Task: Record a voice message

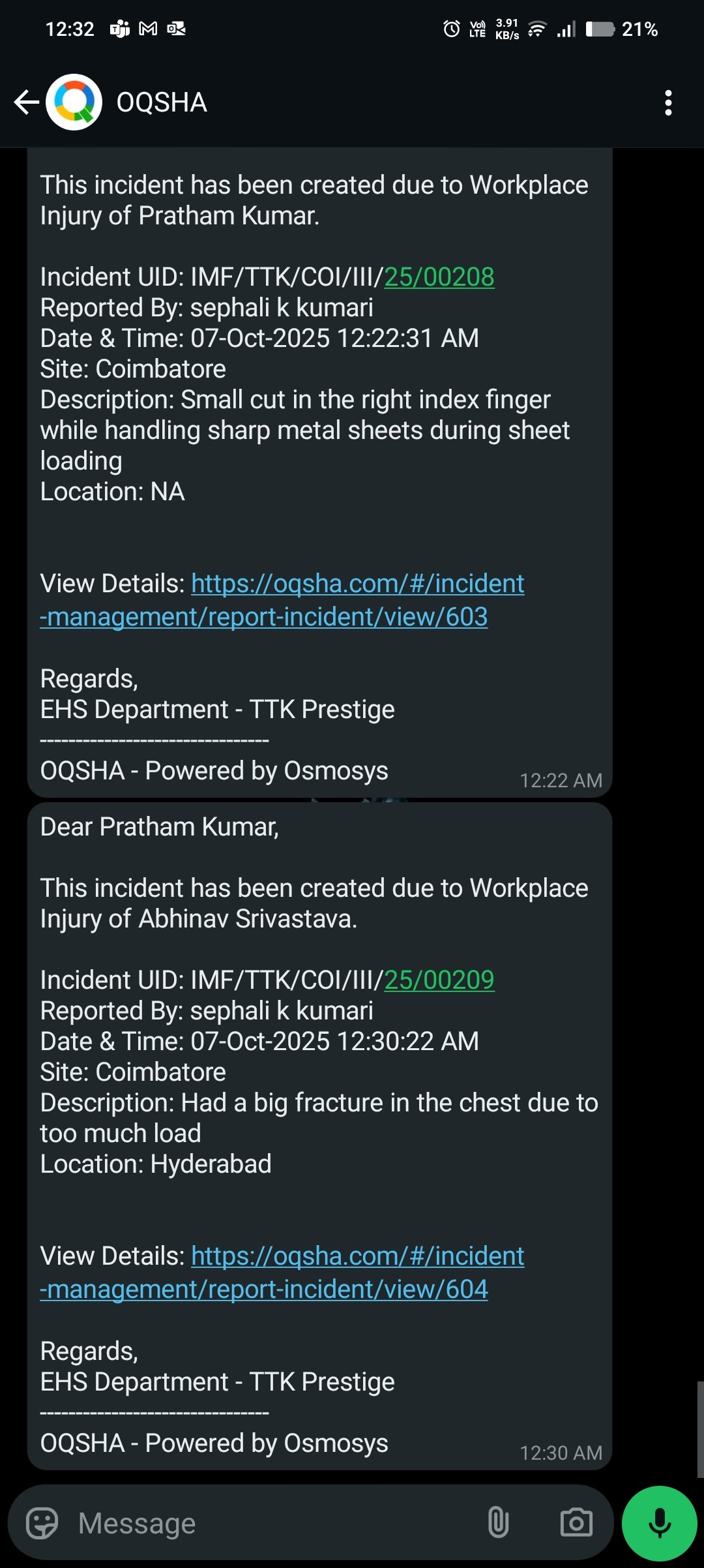Action: pyautogui.click(x=659, y=1524)
